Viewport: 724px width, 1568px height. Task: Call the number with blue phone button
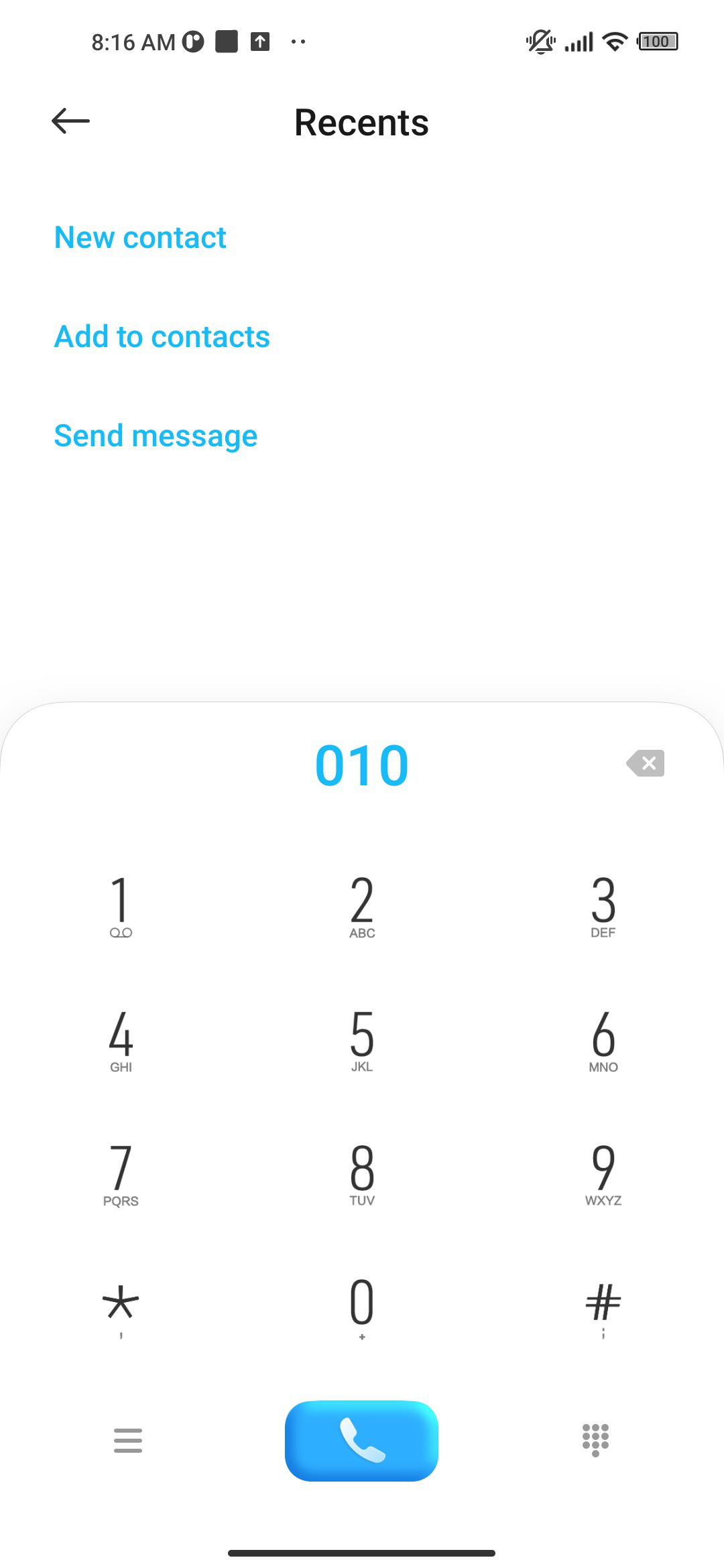point(362,1441)
